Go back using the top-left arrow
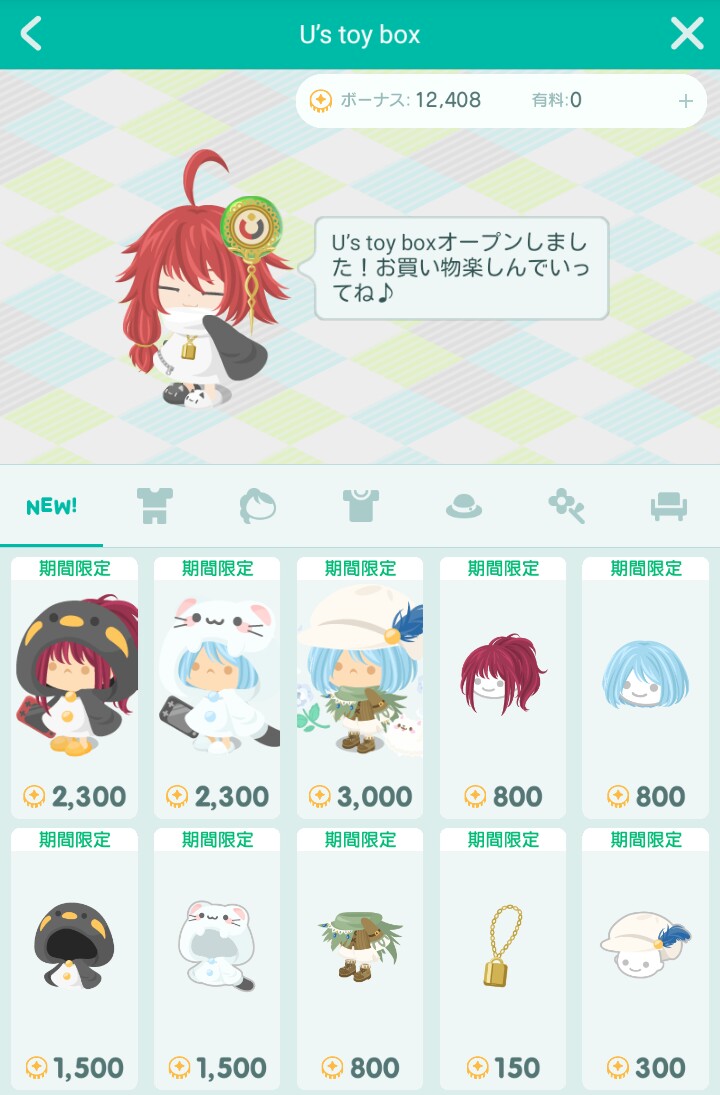This screenshot has height=1095, width=720. (x=32, y=34)
